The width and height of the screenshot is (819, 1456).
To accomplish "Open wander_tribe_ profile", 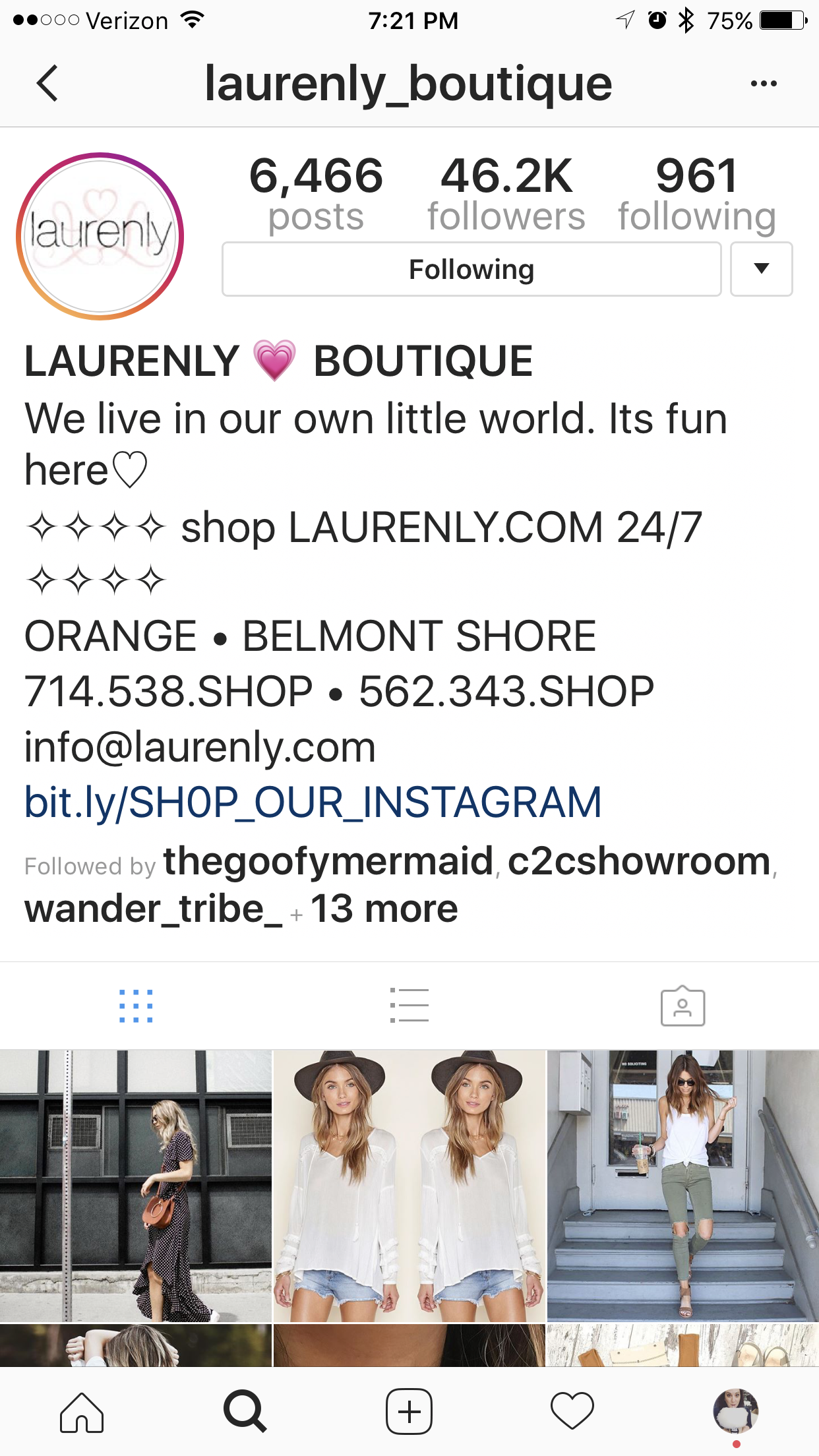I will (x=153, y=909).
